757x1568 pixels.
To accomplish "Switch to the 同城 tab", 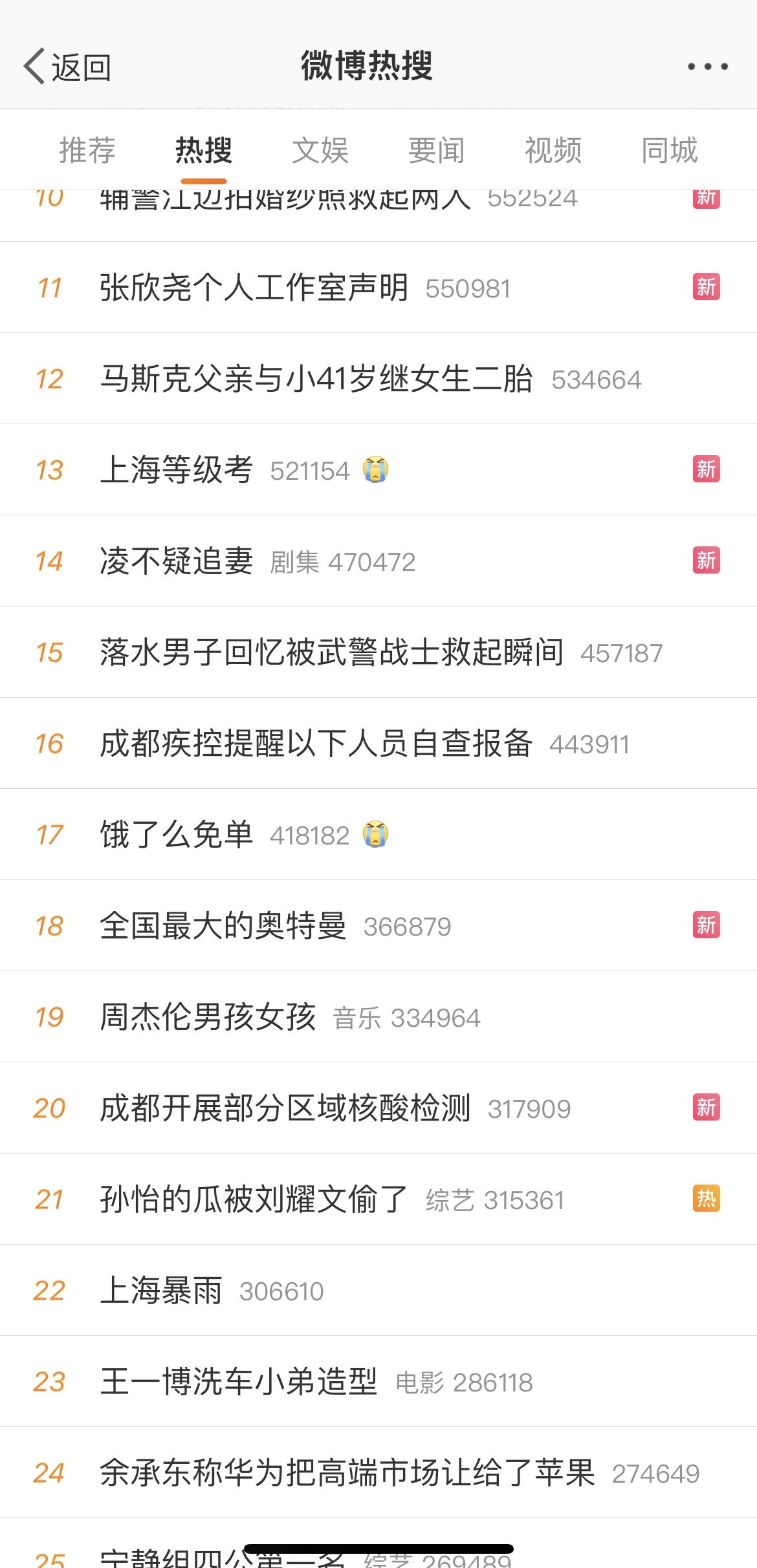I will click(x=670, y=151).
